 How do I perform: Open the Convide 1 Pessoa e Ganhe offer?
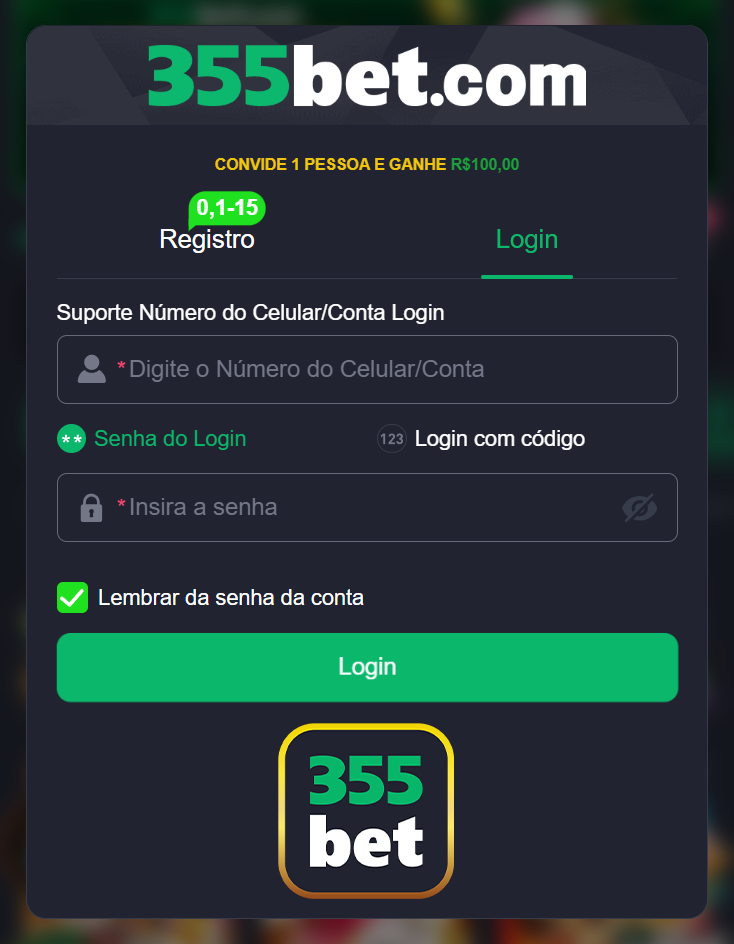point(366,164)
